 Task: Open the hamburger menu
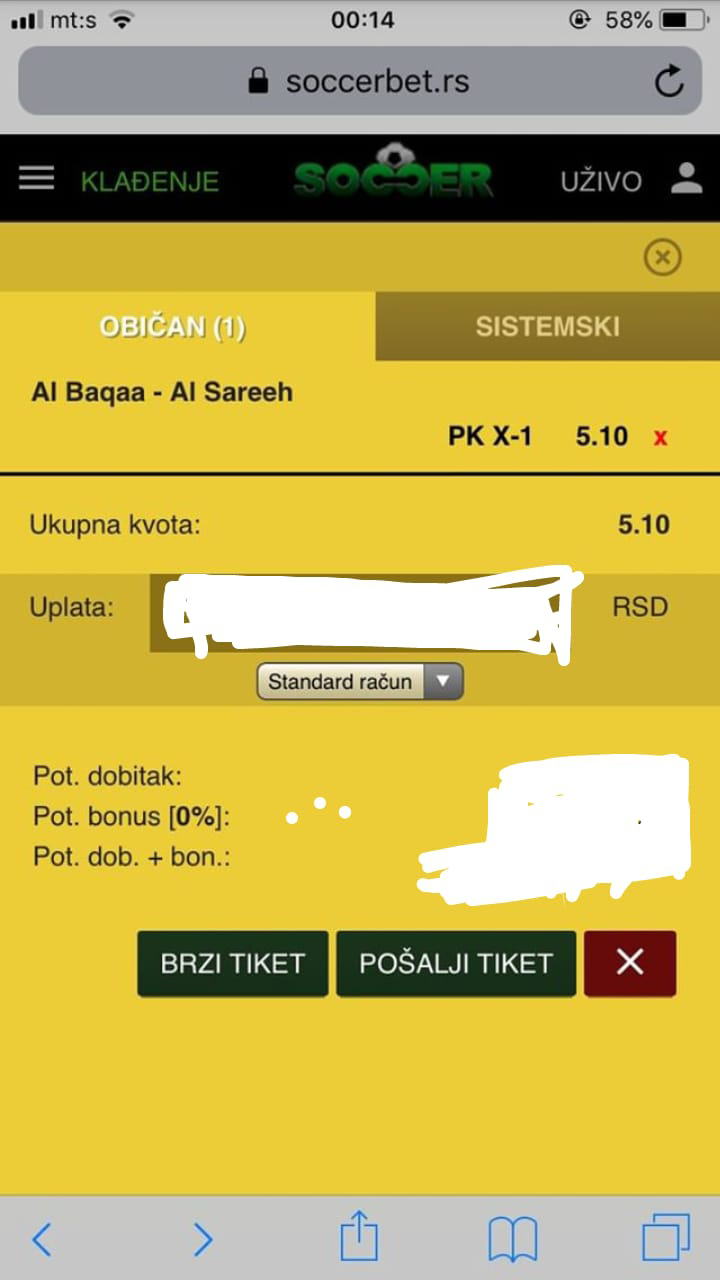pyautogui.click(x=37, y=179)
